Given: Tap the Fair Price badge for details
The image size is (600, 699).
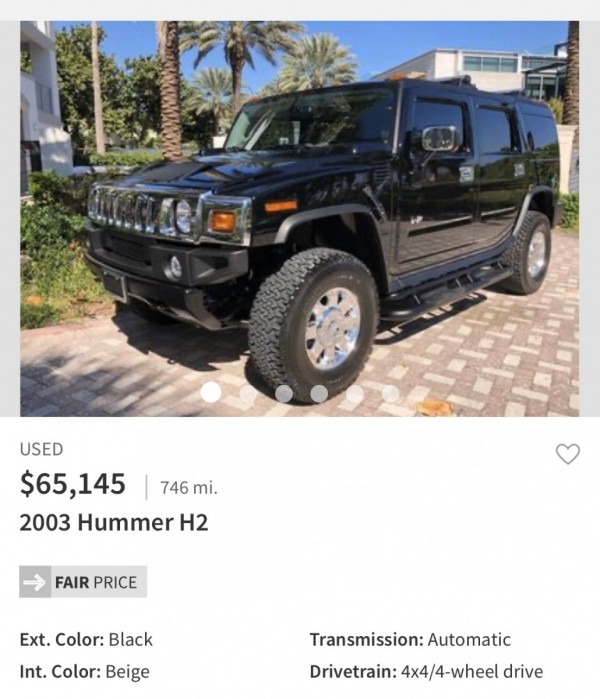Looking at the screenshot, I should tap(83, 582).
